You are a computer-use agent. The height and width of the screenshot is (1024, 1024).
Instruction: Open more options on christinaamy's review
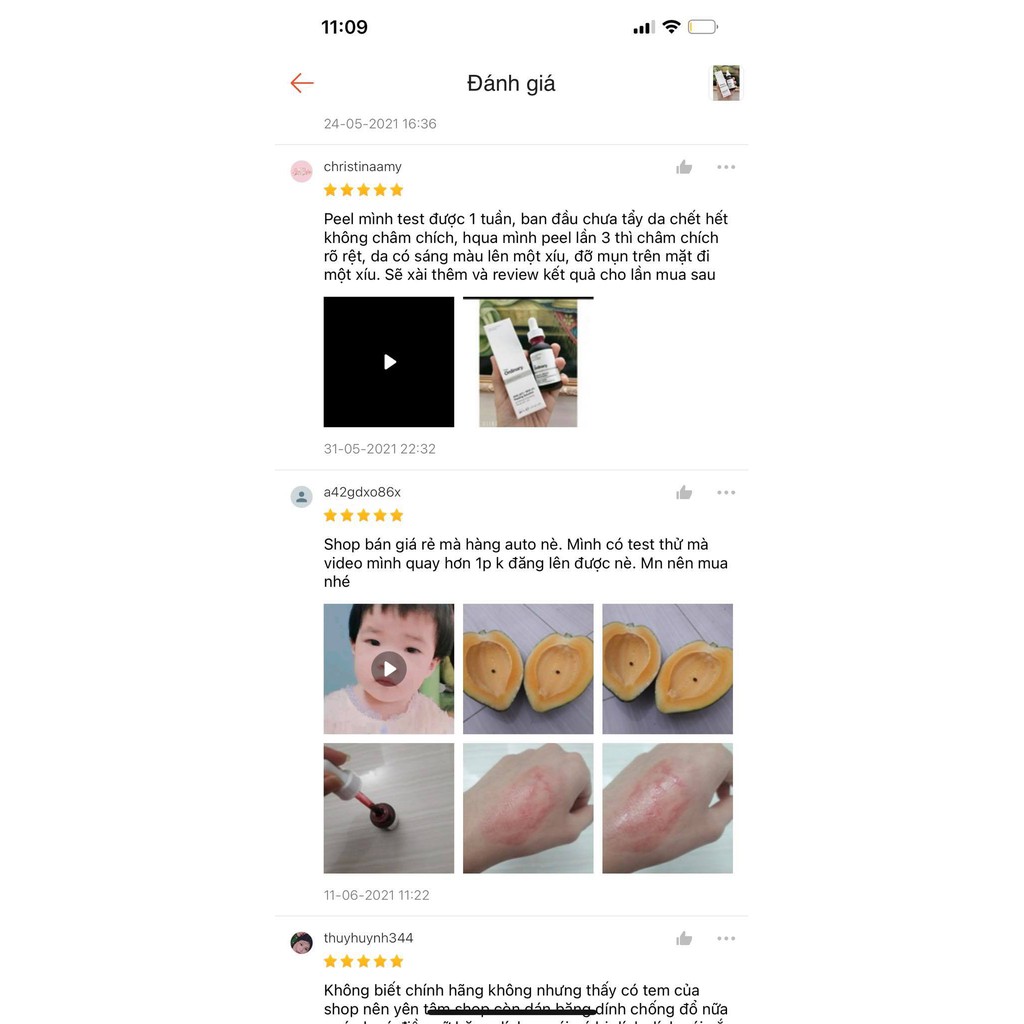tap(726, 167)
